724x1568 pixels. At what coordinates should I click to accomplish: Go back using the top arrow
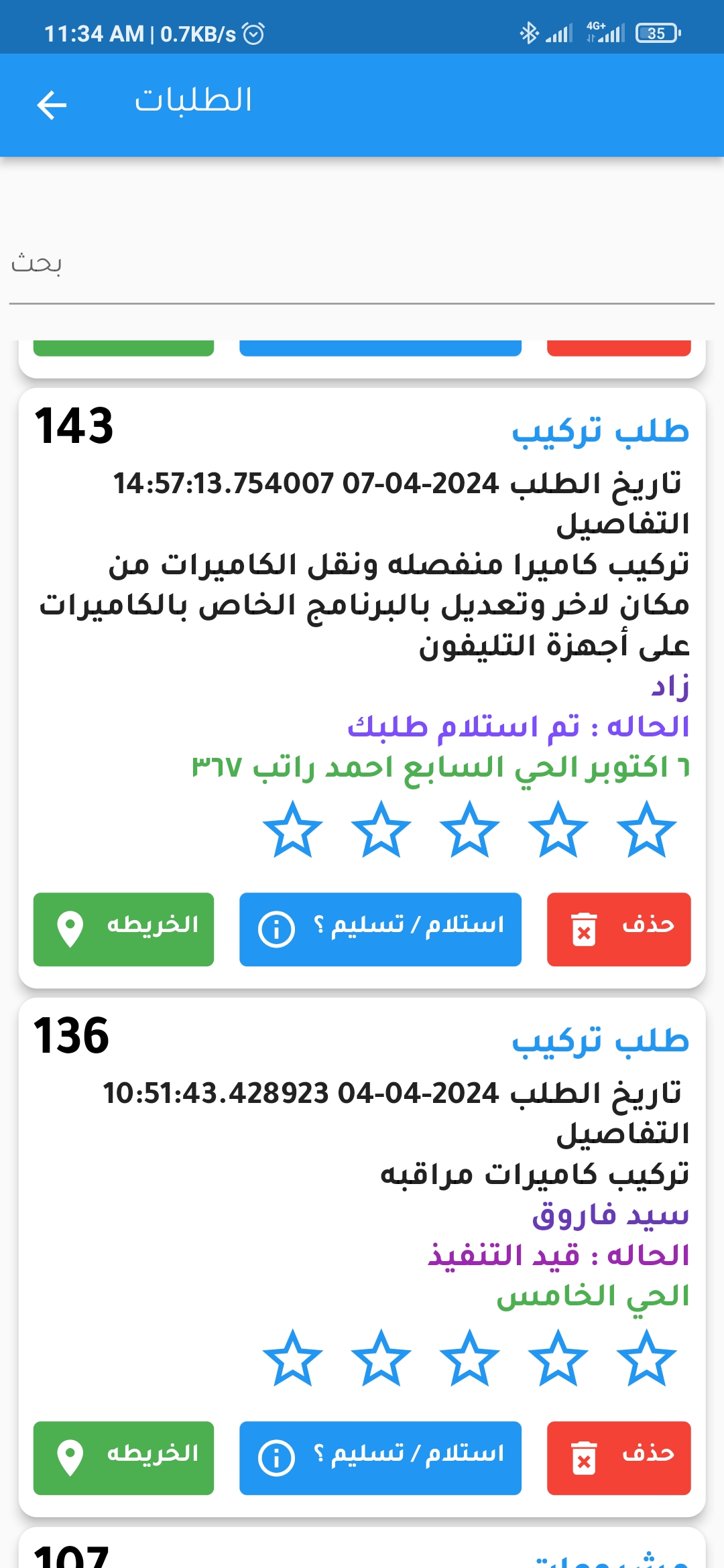[52, 105]
